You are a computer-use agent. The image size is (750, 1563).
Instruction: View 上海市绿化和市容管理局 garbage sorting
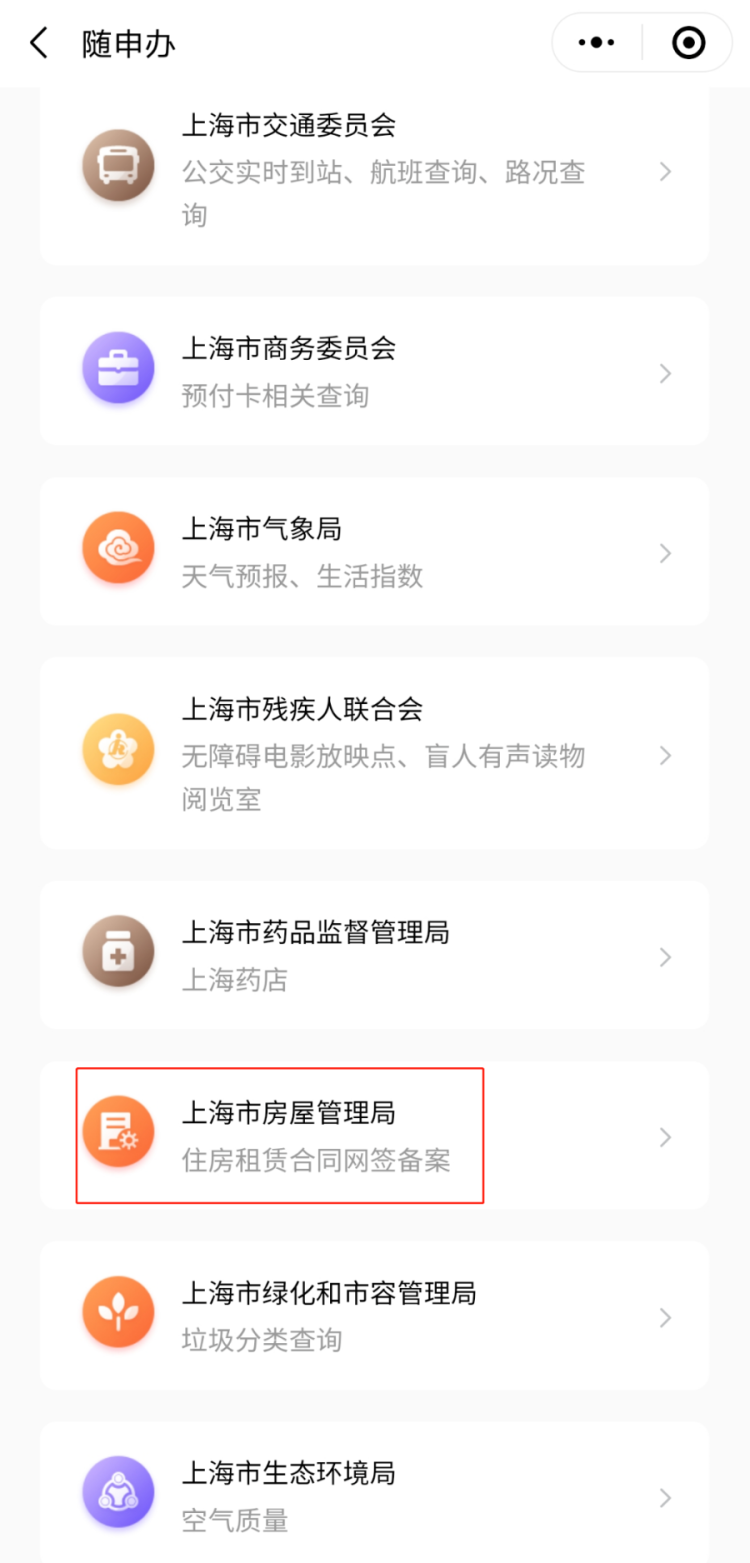click(374, 1316)
